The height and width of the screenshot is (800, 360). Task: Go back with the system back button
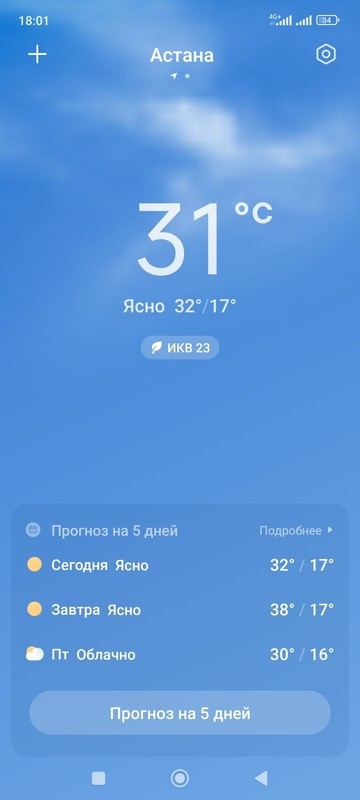261,778
